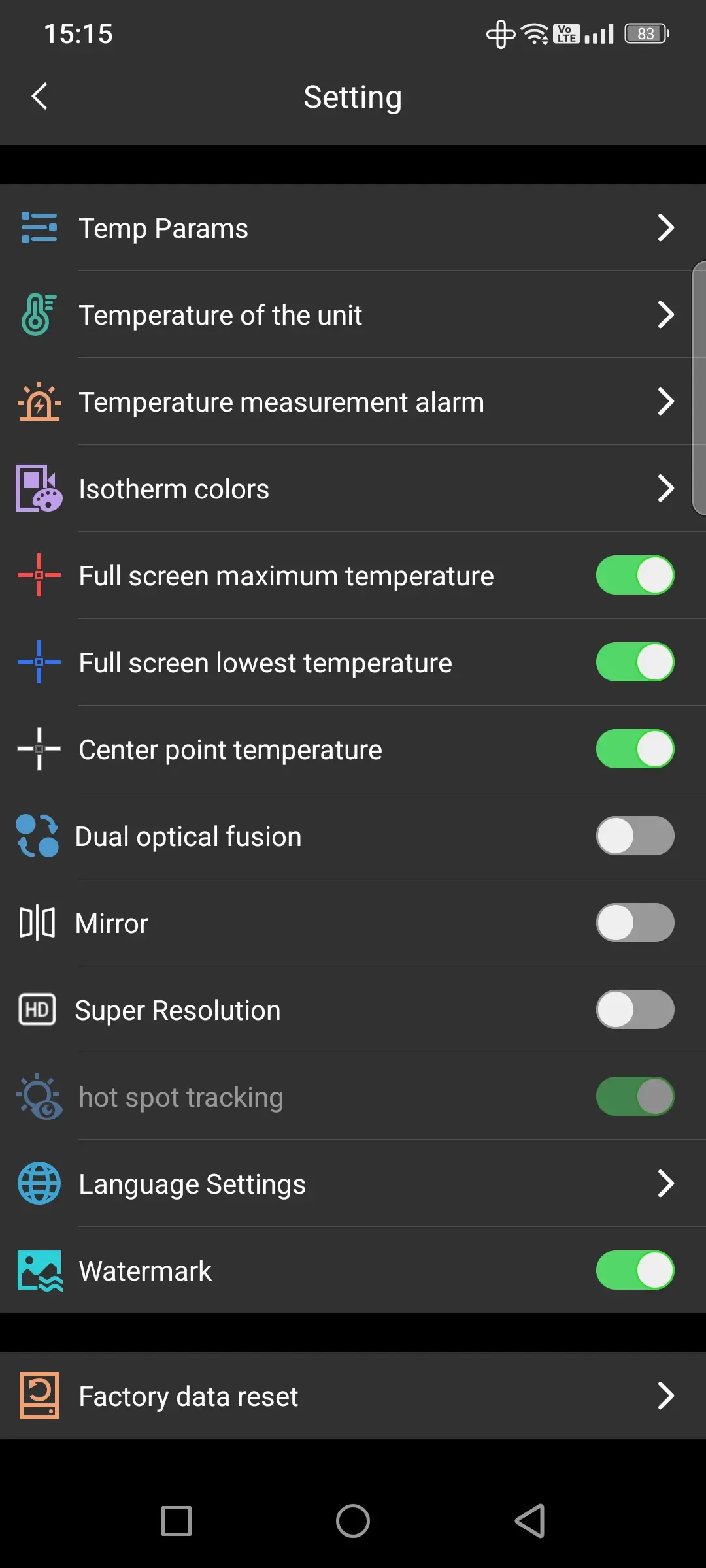Screen dimensions: 706x1568
Task: Enable Dual optical fusion
Action: [x=634, y=836]
